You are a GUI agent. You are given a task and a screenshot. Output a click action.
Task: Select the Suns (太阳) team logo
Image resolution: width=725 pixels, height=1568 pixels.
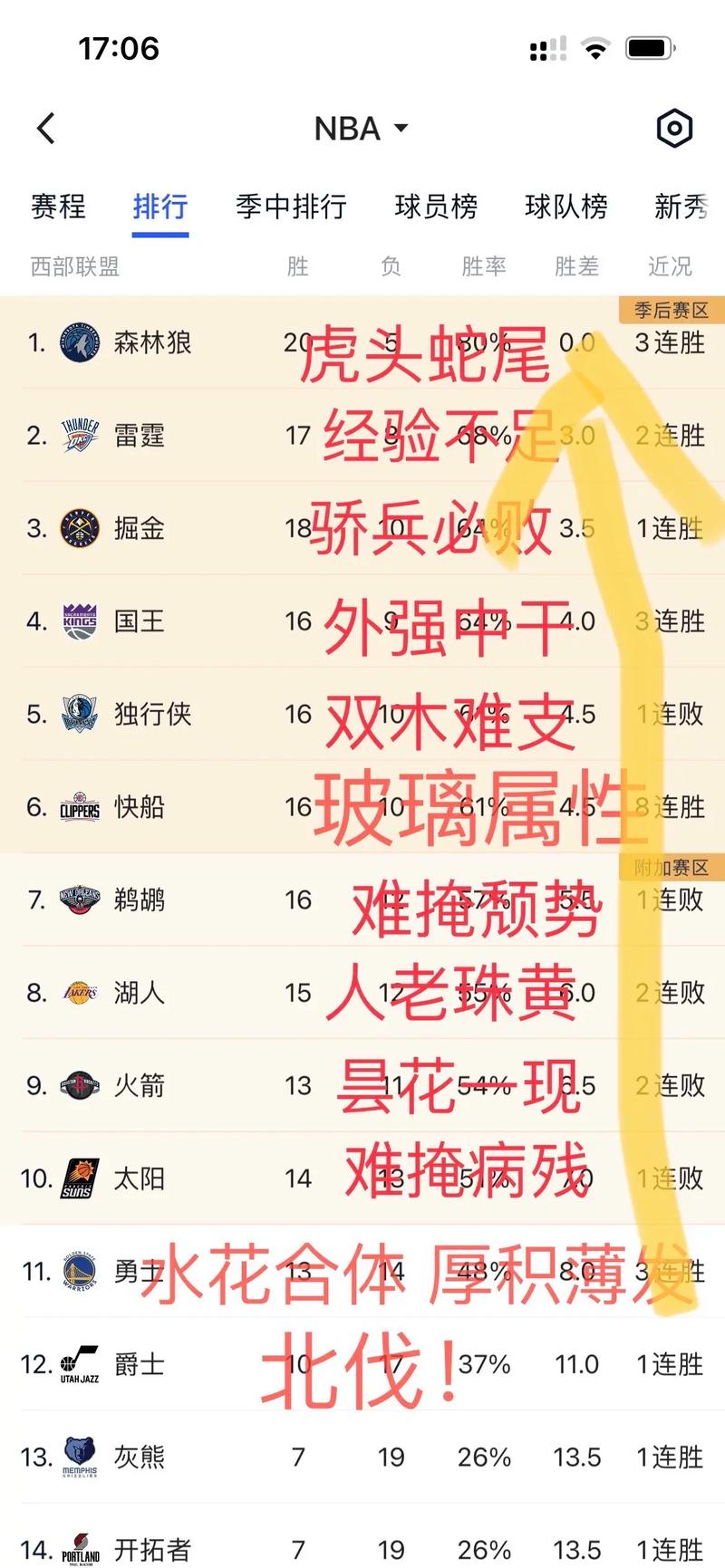(80, 1178)
